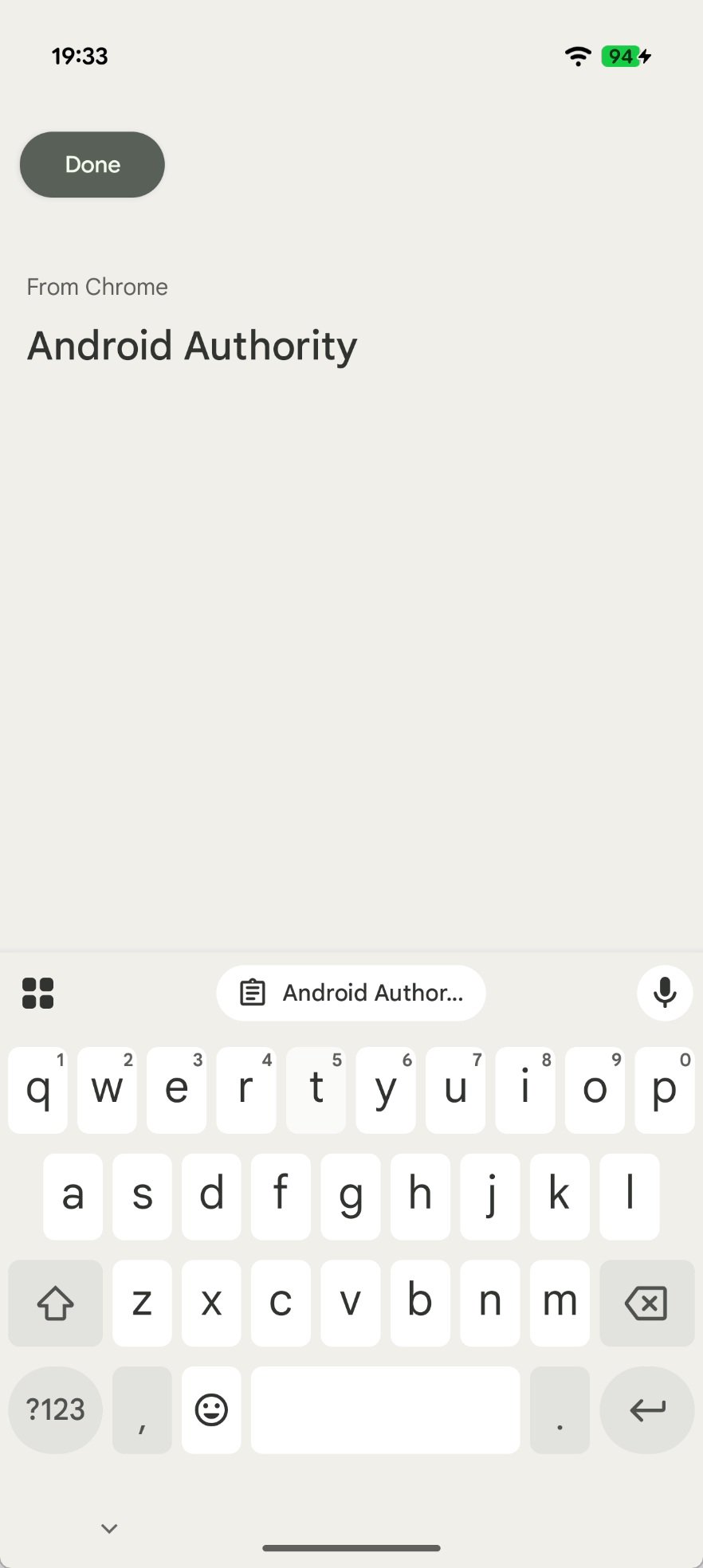703x1568 pixels.
Task: Enable the shift key
Action: point(55,1303)
